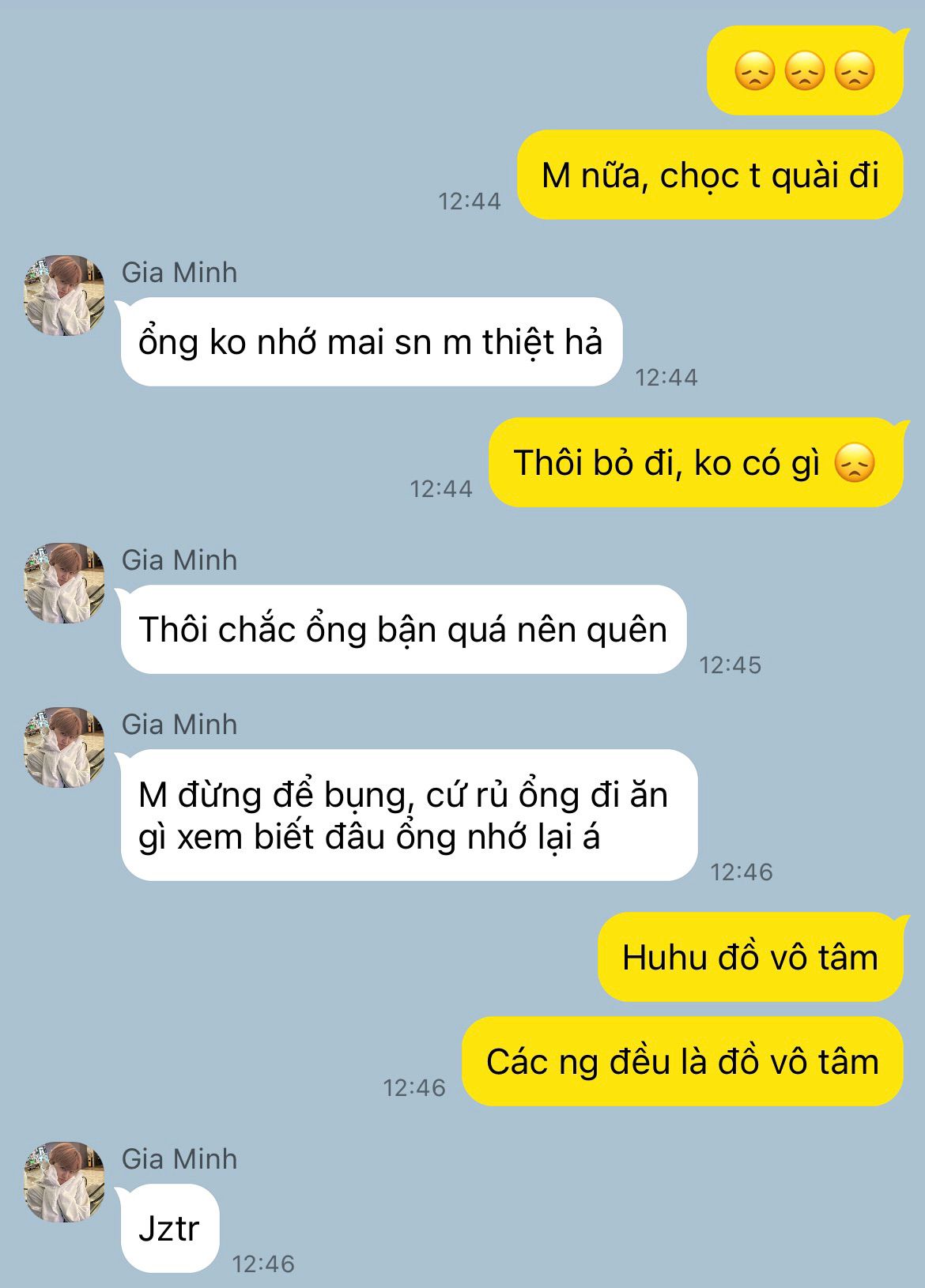Open Gia Minh's avatar beside "ổng ko nhớ mai sn" message
This screenshot has height=1288, width=925.
point(64,296)
